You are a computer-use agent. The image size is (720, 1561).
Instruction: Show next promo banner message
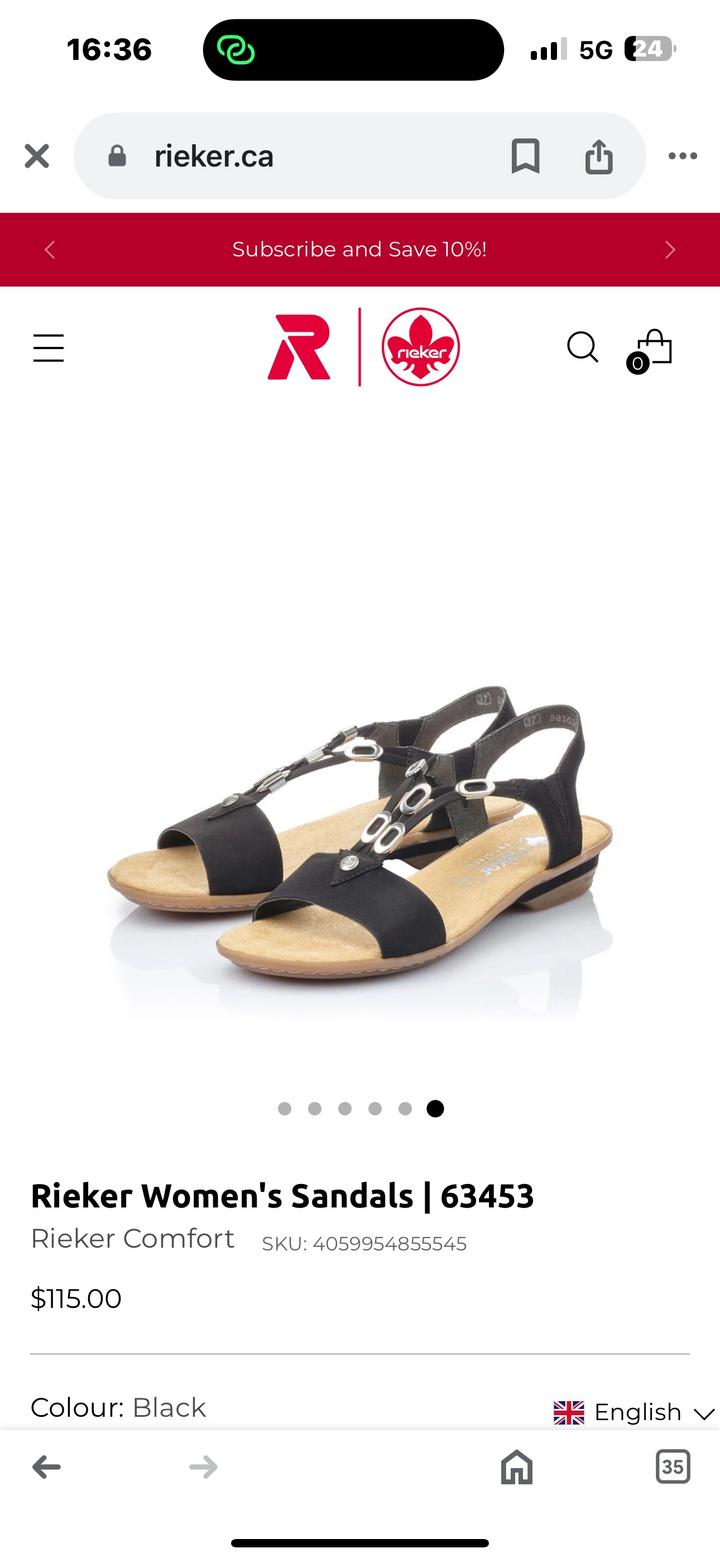[670, 250]
